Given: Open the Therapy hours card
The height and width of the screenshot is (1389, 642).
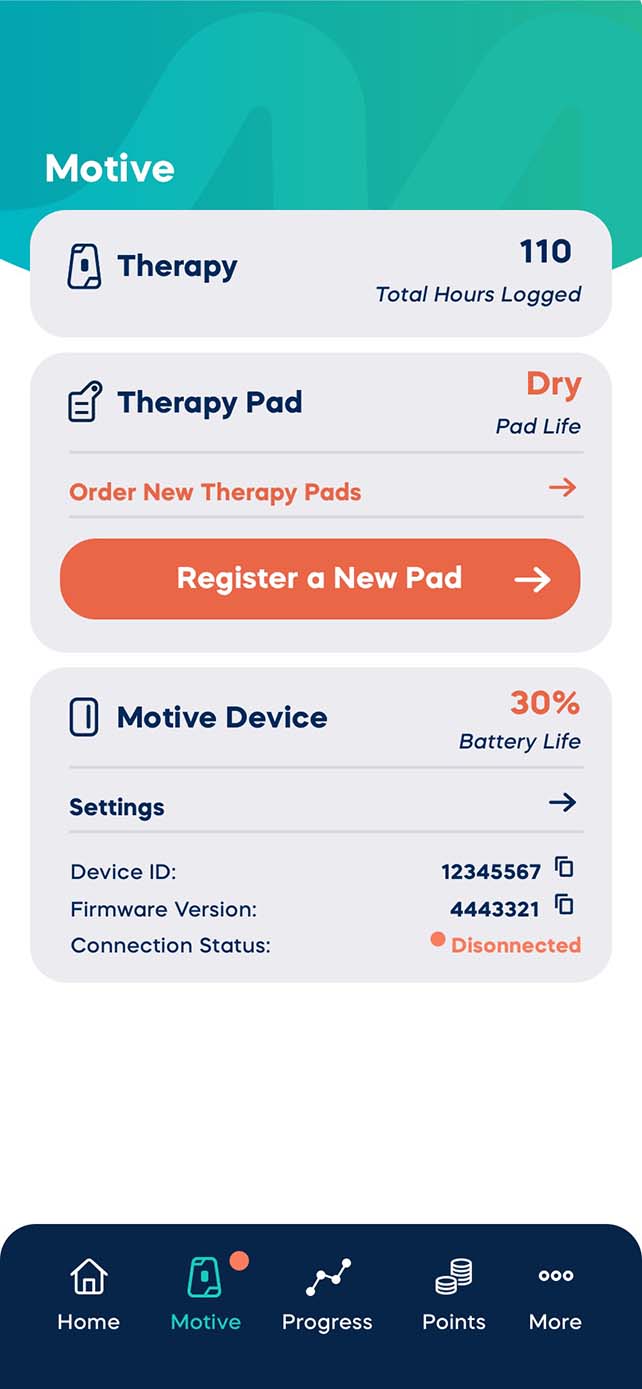Looking at the screenshot, I should 320,273.
